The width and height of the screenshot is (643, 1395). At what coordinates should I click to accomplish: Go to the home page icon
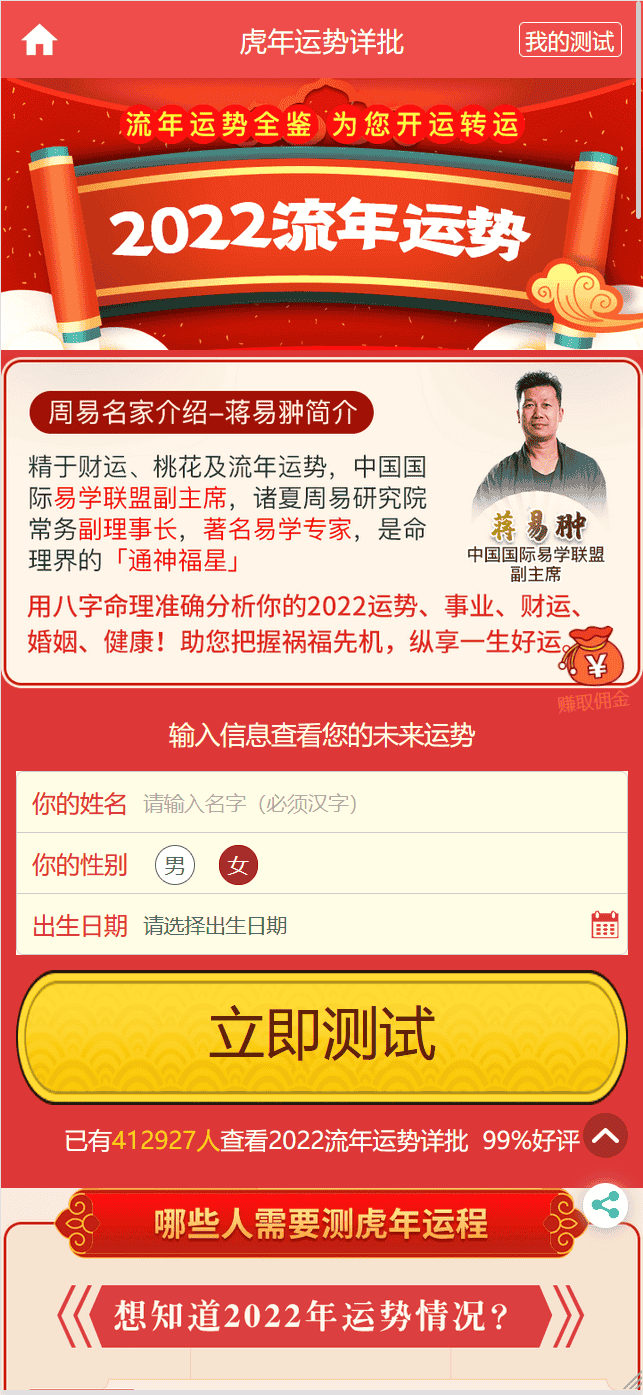40,41
